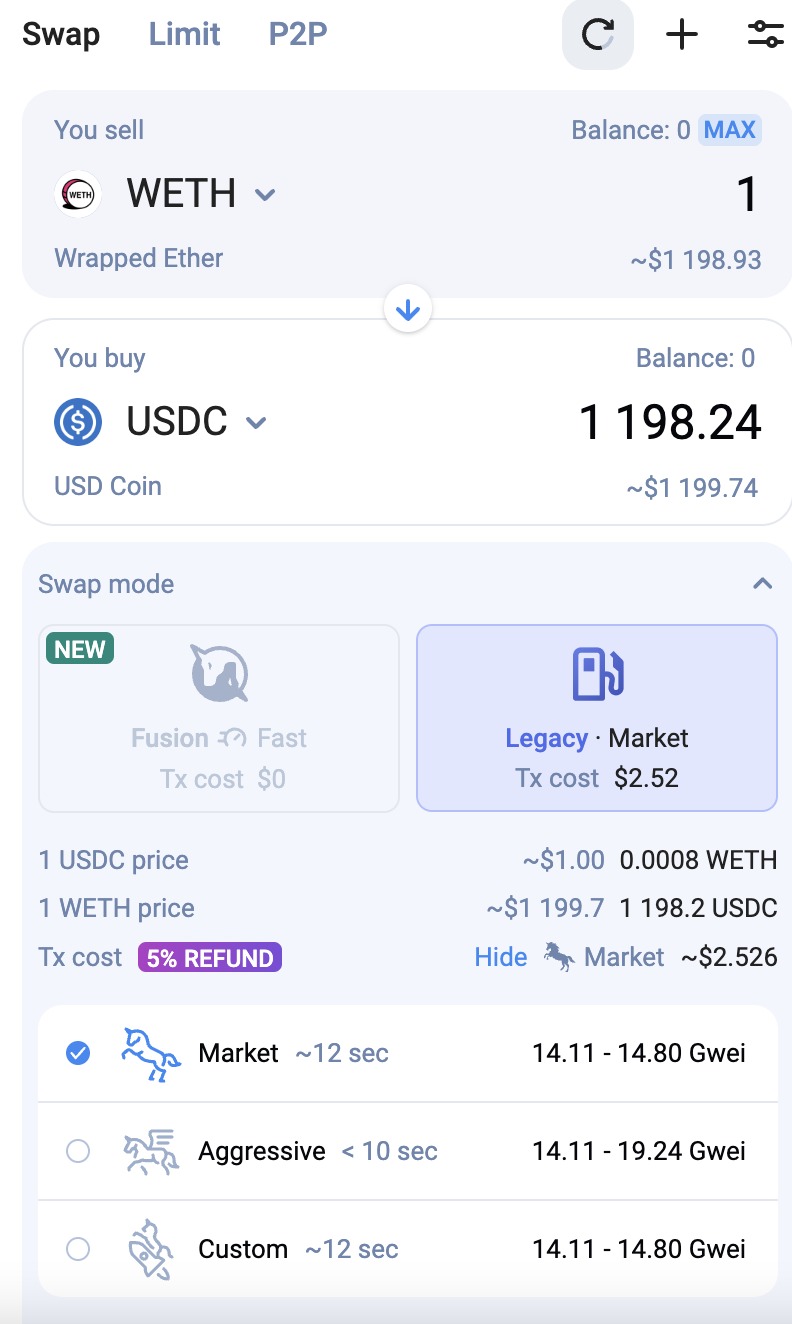The height and width of the screenshot is (1324, 792).
Task: Select the Aggressive gas option
Action: [x=78, y=1151]
